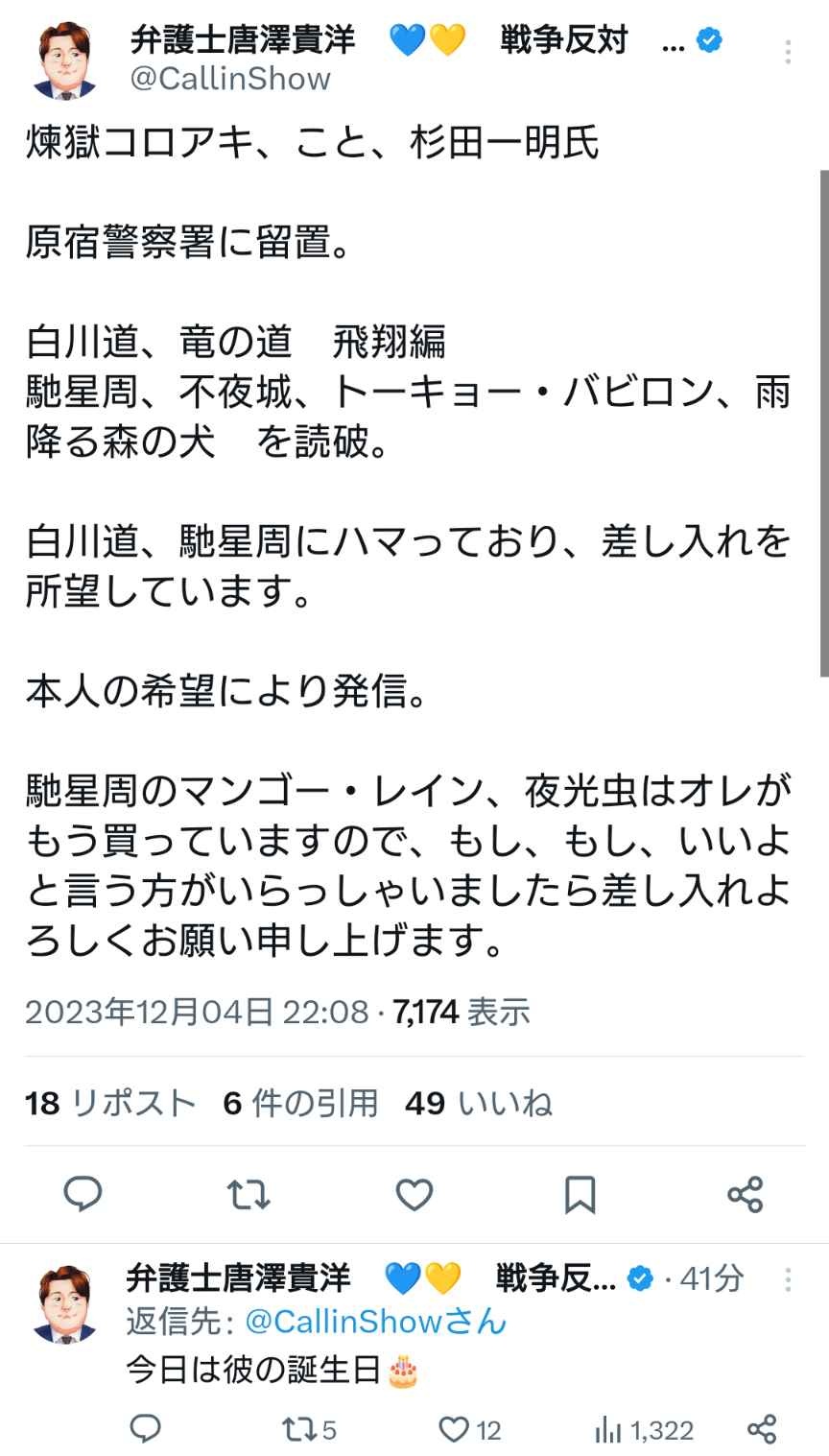Open profile avatar on the main post
This screenshot has height=1456, width=829.
point(65,61)
